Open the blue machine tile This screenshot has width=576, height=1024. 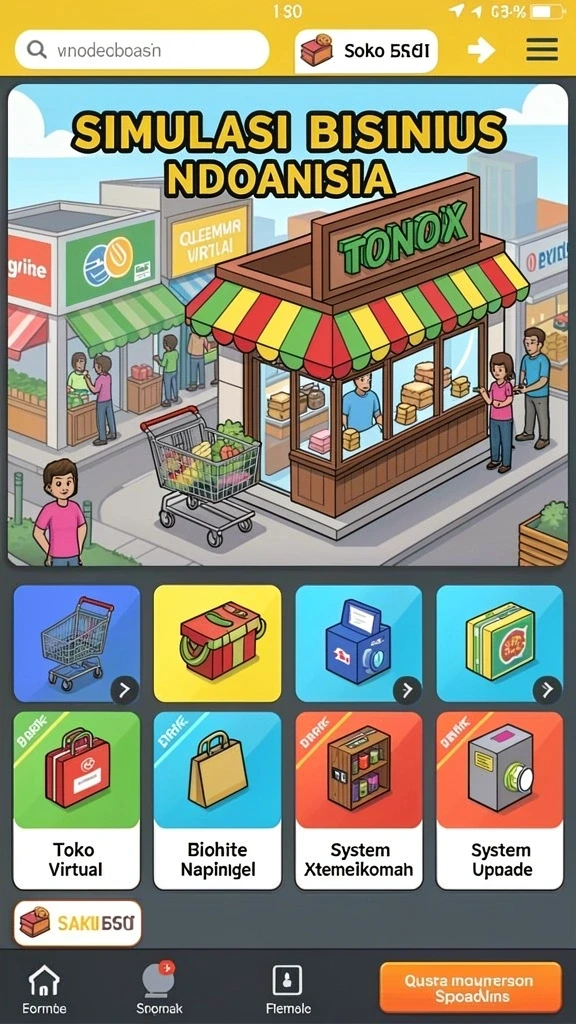tap(359, 643)
